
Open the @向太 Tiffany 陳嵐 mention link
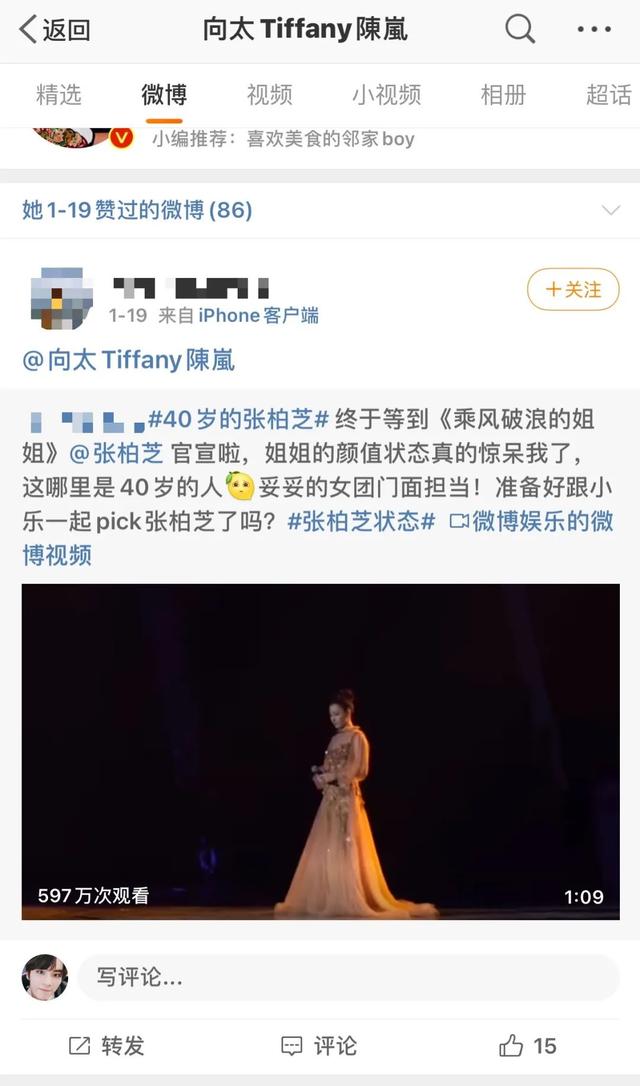(x=128, y=360)
